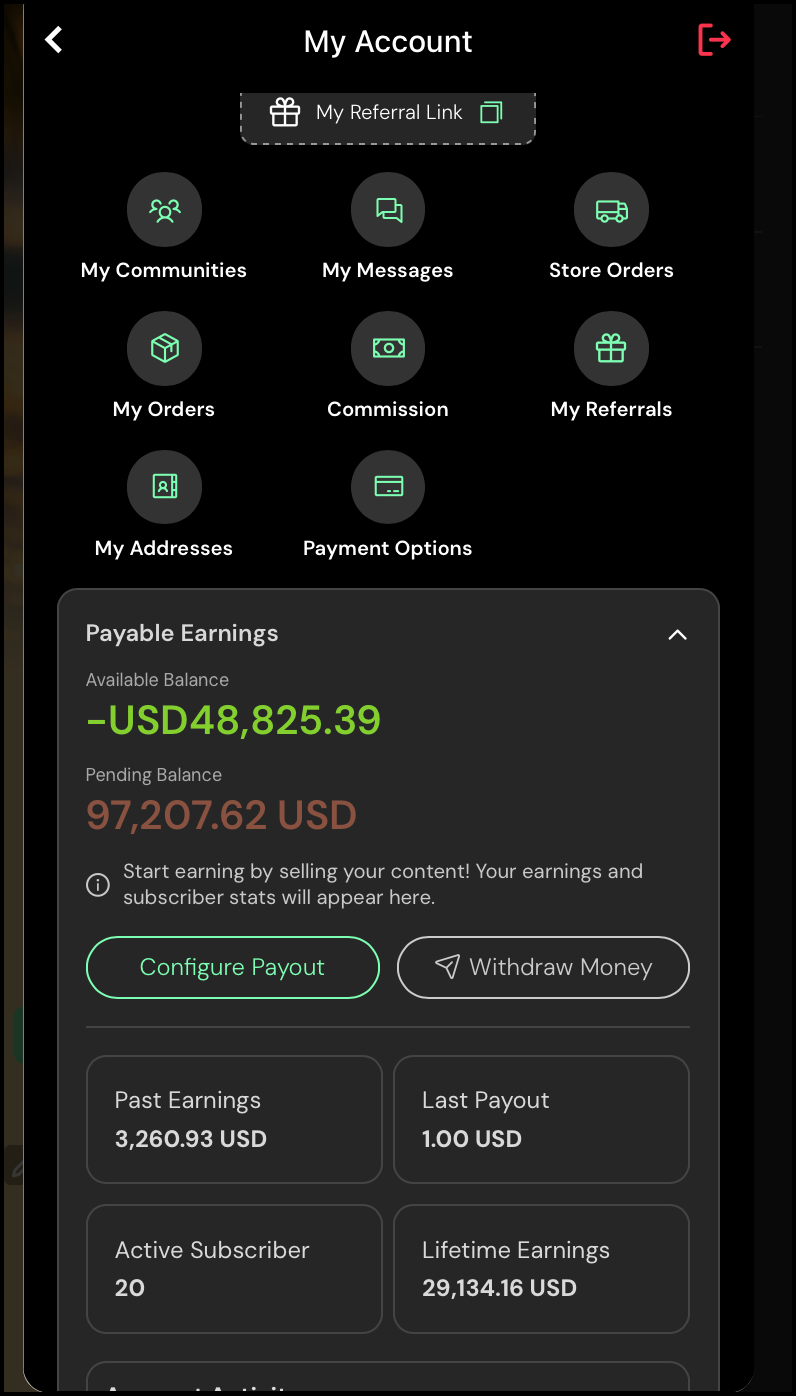
Task: Tap Configure Payout
Action: (x=233, y=967)
